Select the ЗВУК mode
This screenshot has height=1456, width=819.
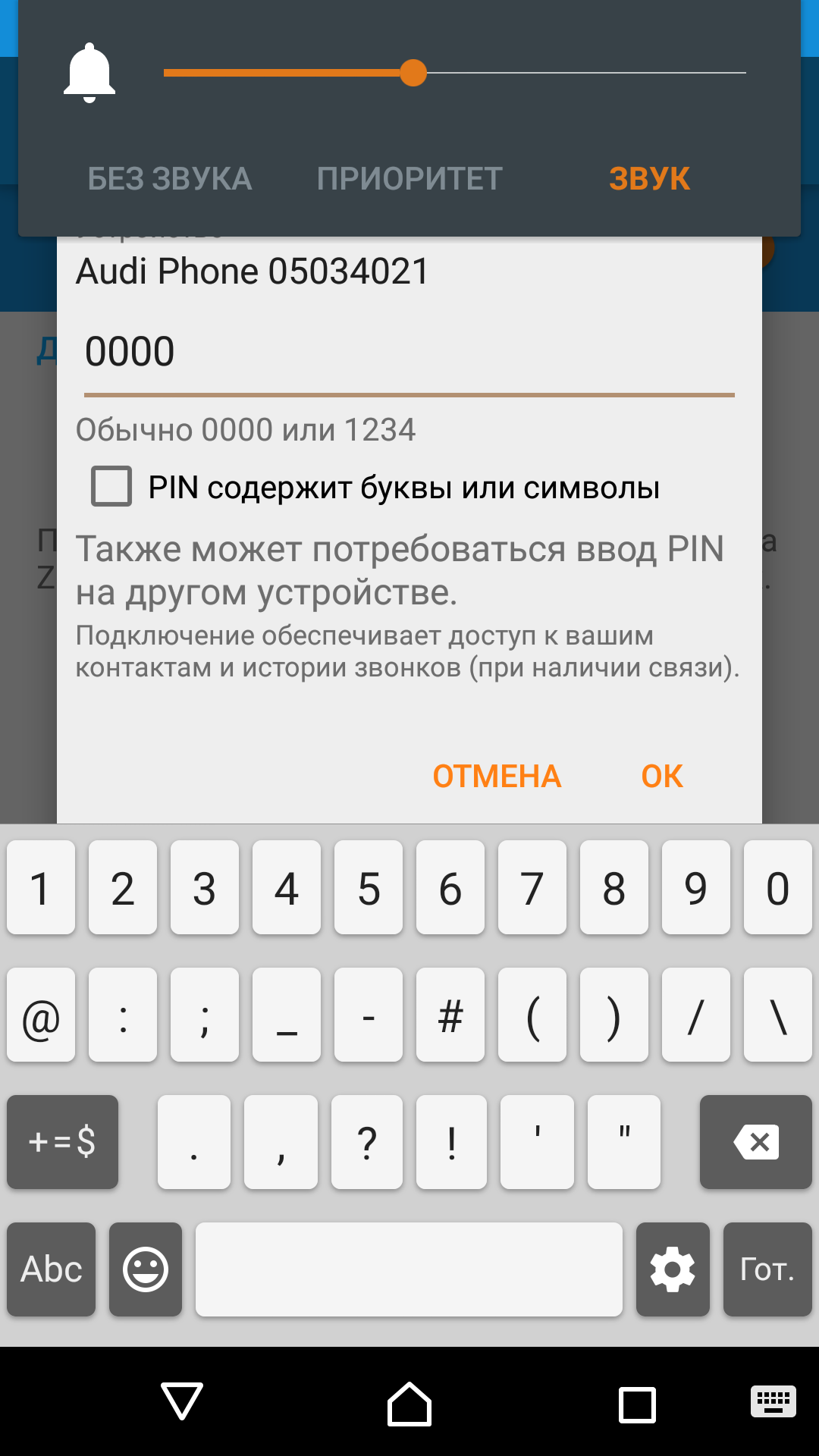[649, 179]
